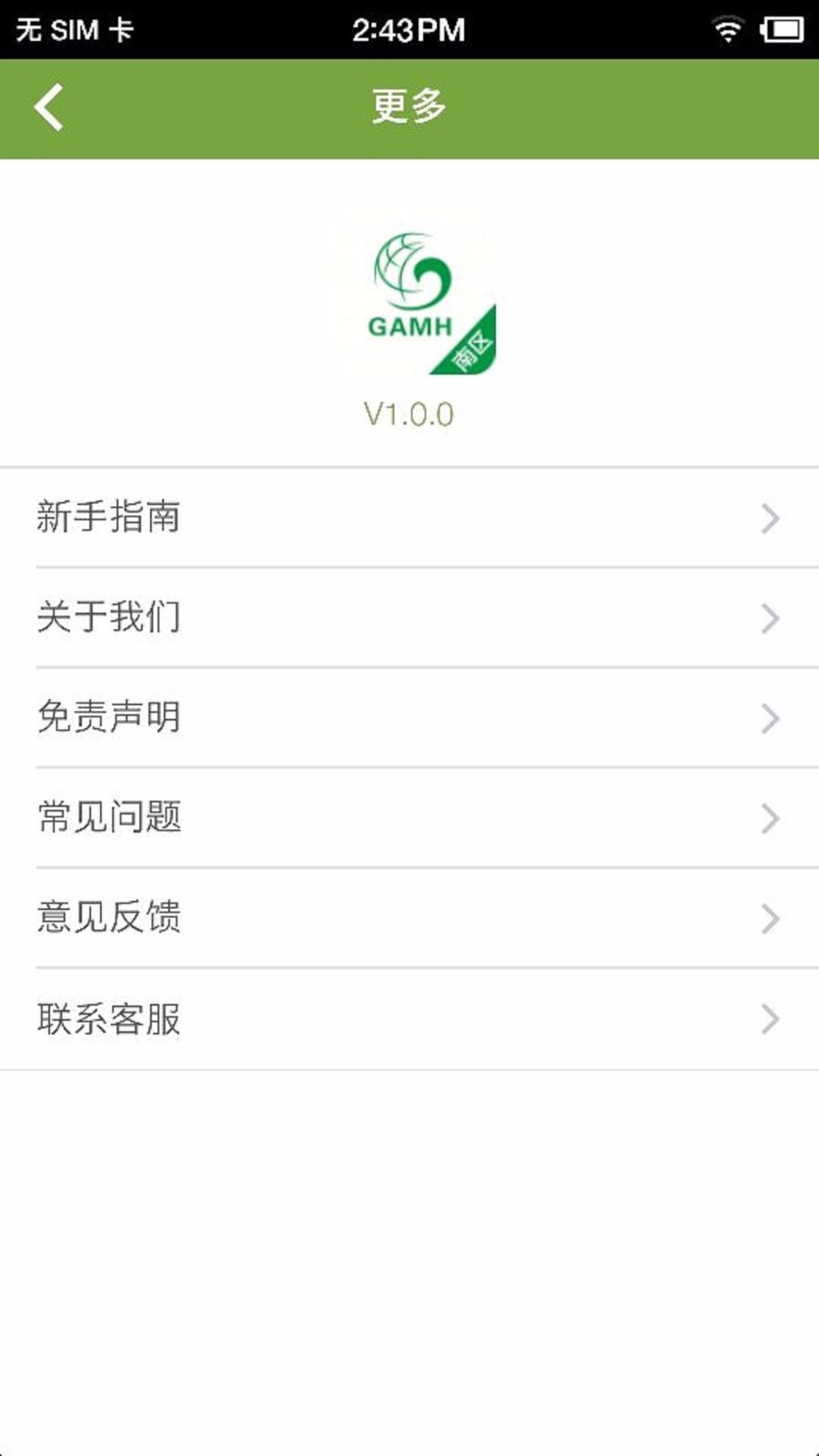The height and width of the screenshot is (1456, 819).
Task: Expand the 新手指南 row chevron
Action: (x=769, y=518)
